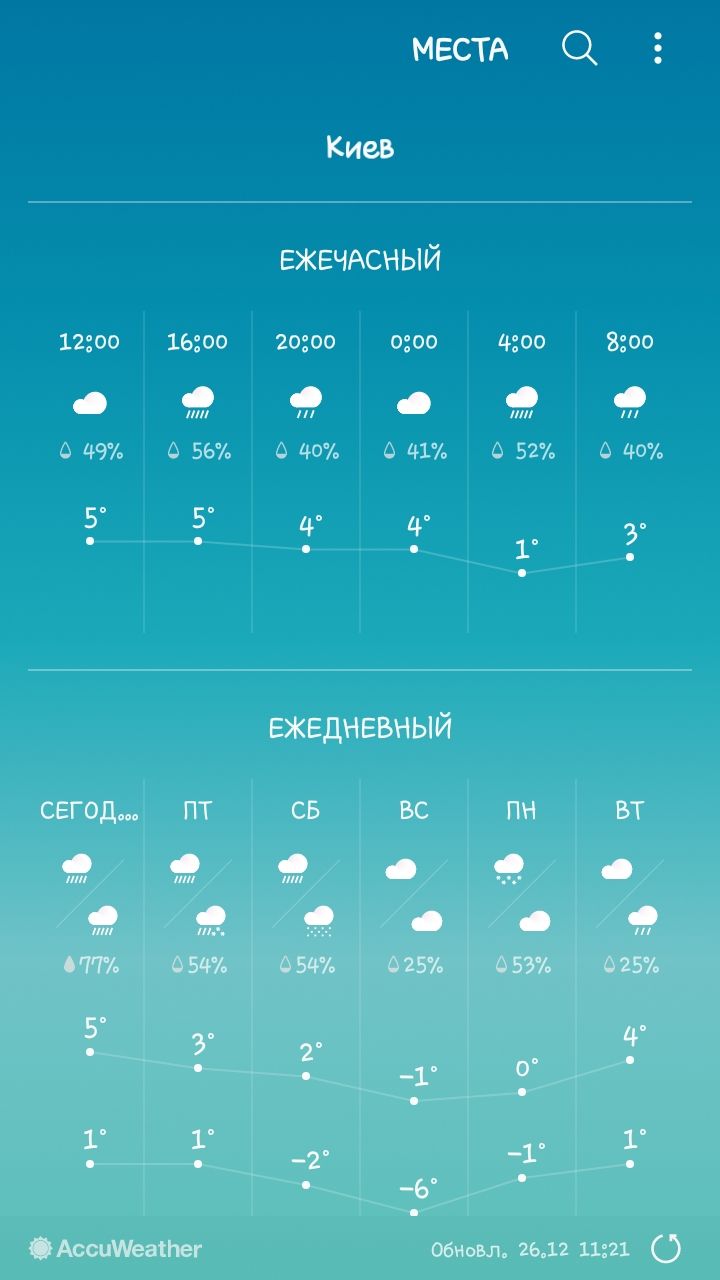
Task: Open the overflow menu
Action: tap(657, 48)
